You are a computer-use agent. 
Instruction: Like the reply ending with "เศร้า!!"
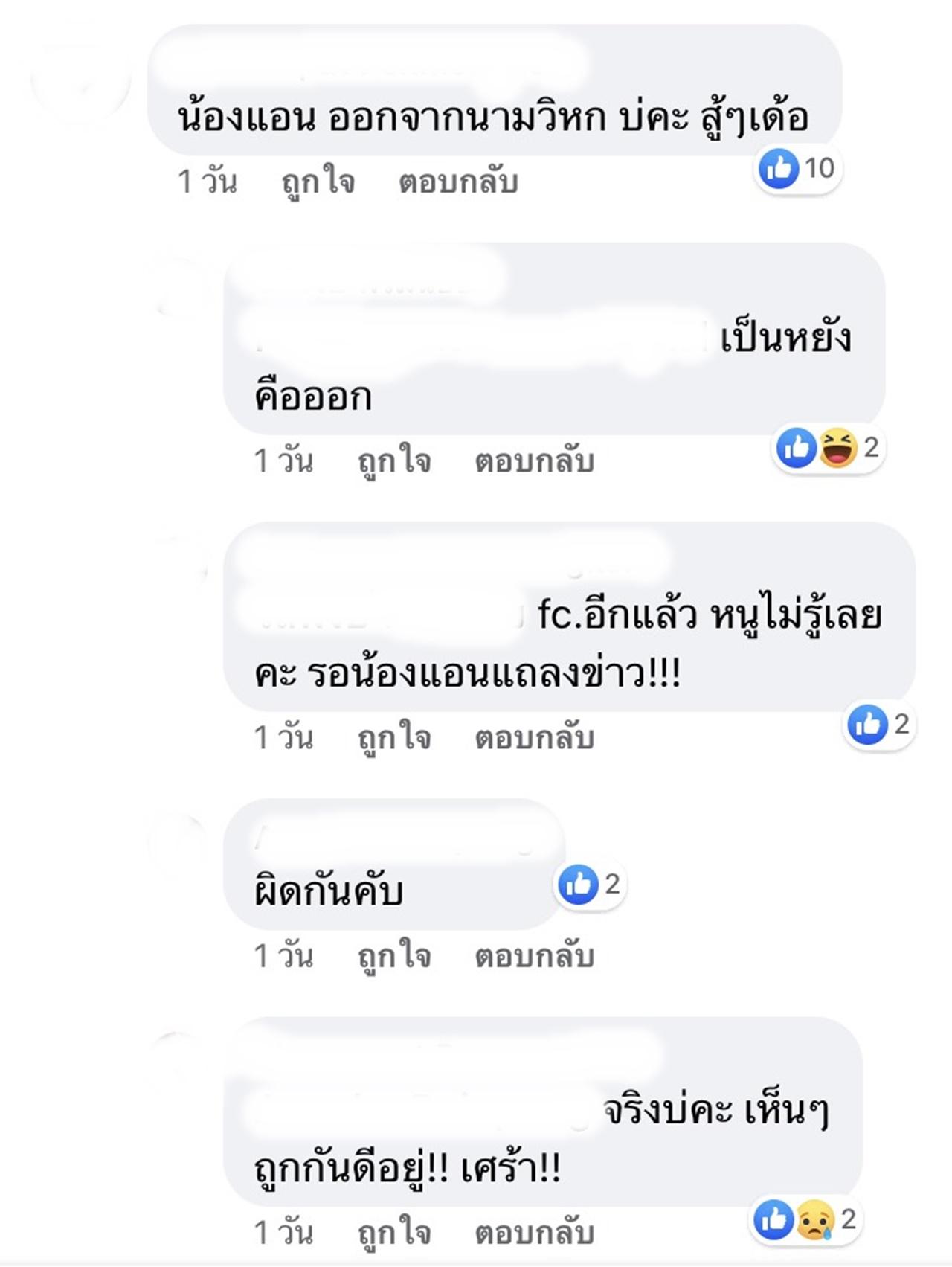(394, 1233)
